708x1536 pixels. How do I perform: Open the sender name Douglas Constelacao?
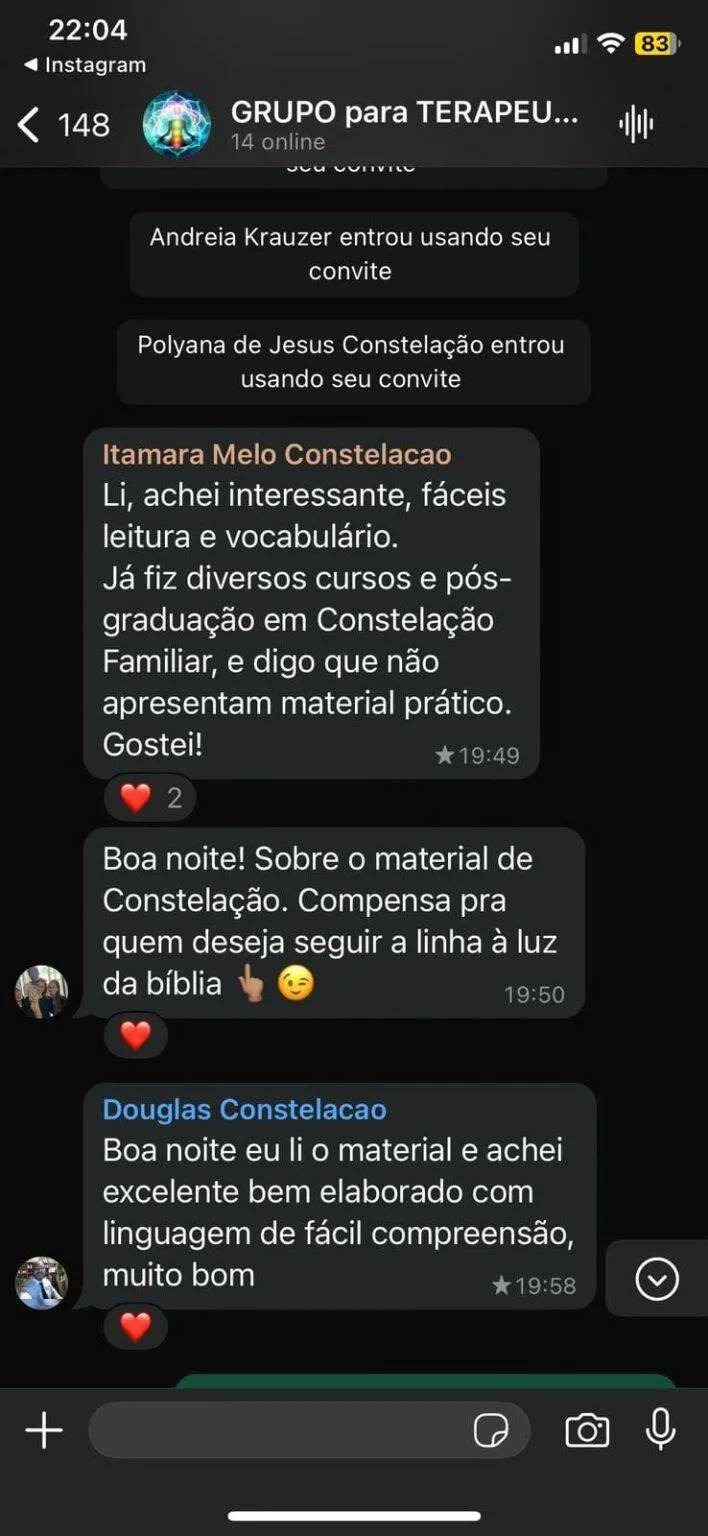pos(244,1109)
